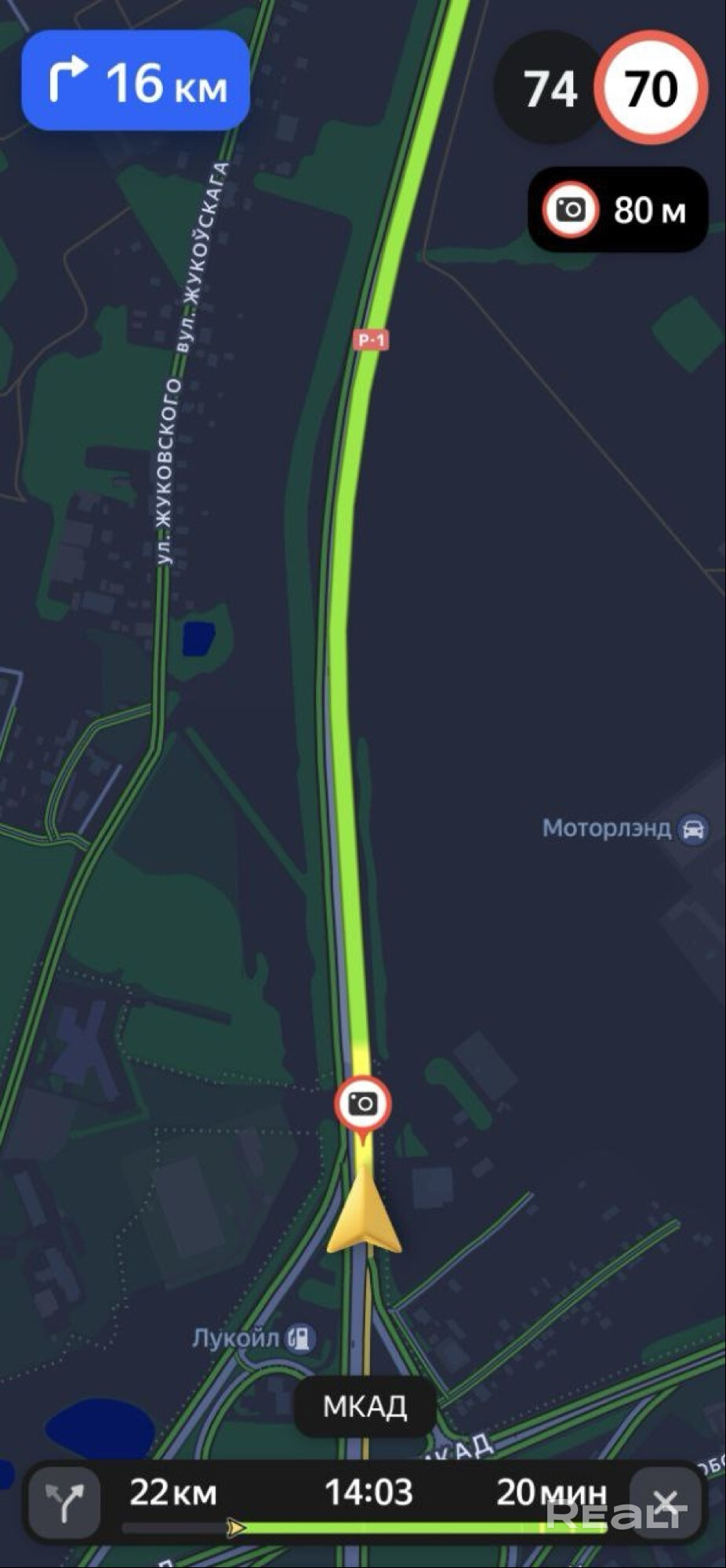This screenshot has width=726, height=1568.
Task: Open the Моторлэнд place marker
Action: (x=693, y=828)
